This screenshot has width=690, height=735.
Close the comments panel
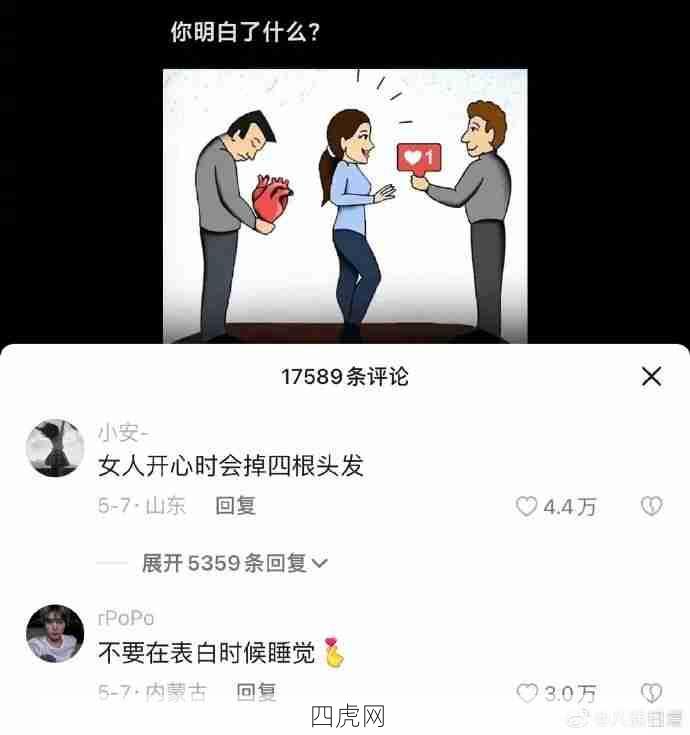coord(651,376)
